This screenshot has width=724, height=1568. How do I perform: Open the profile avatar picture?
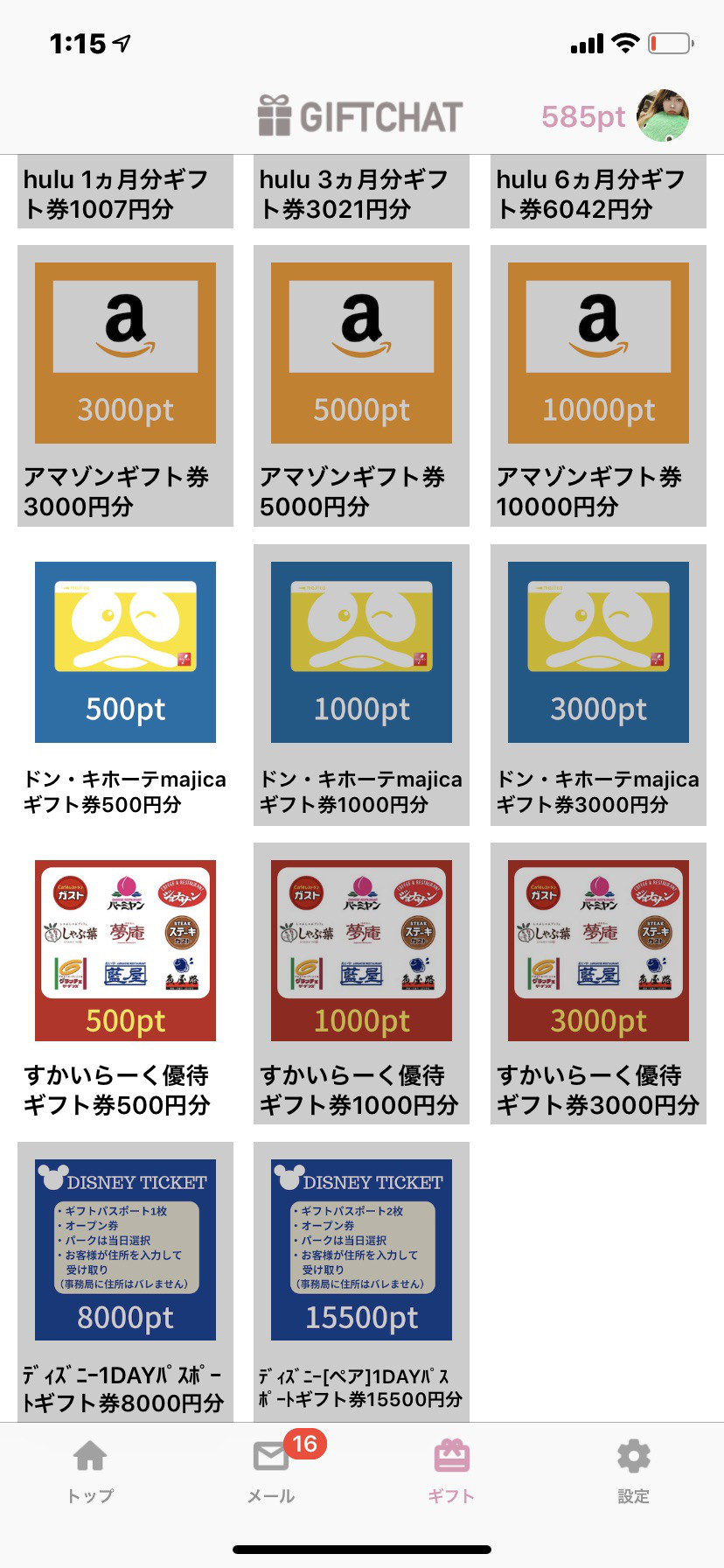(662, 115)
